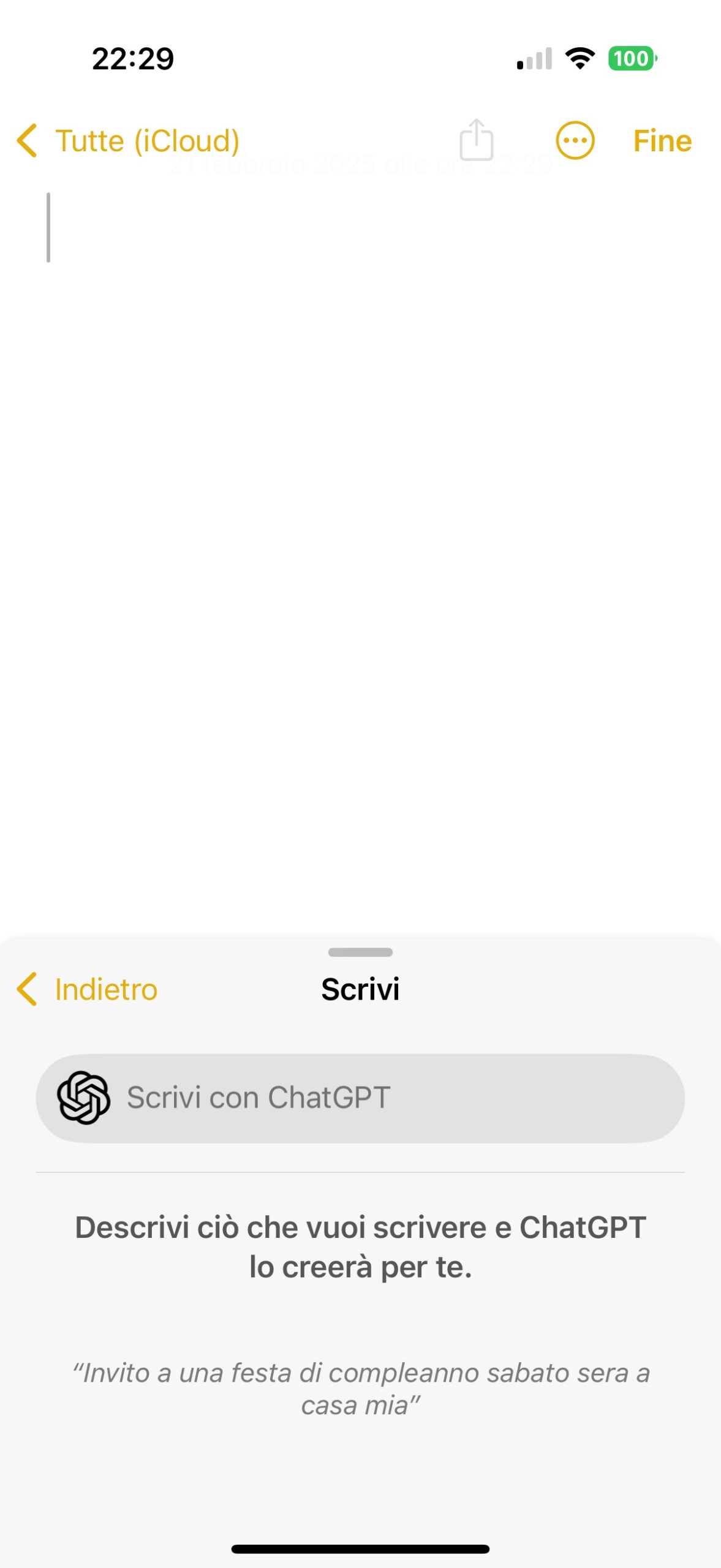Viewport: 721px width, 1568px height.
Task: Open the share sheet icon
Action: pyautogui.click(x=476, y=140)
